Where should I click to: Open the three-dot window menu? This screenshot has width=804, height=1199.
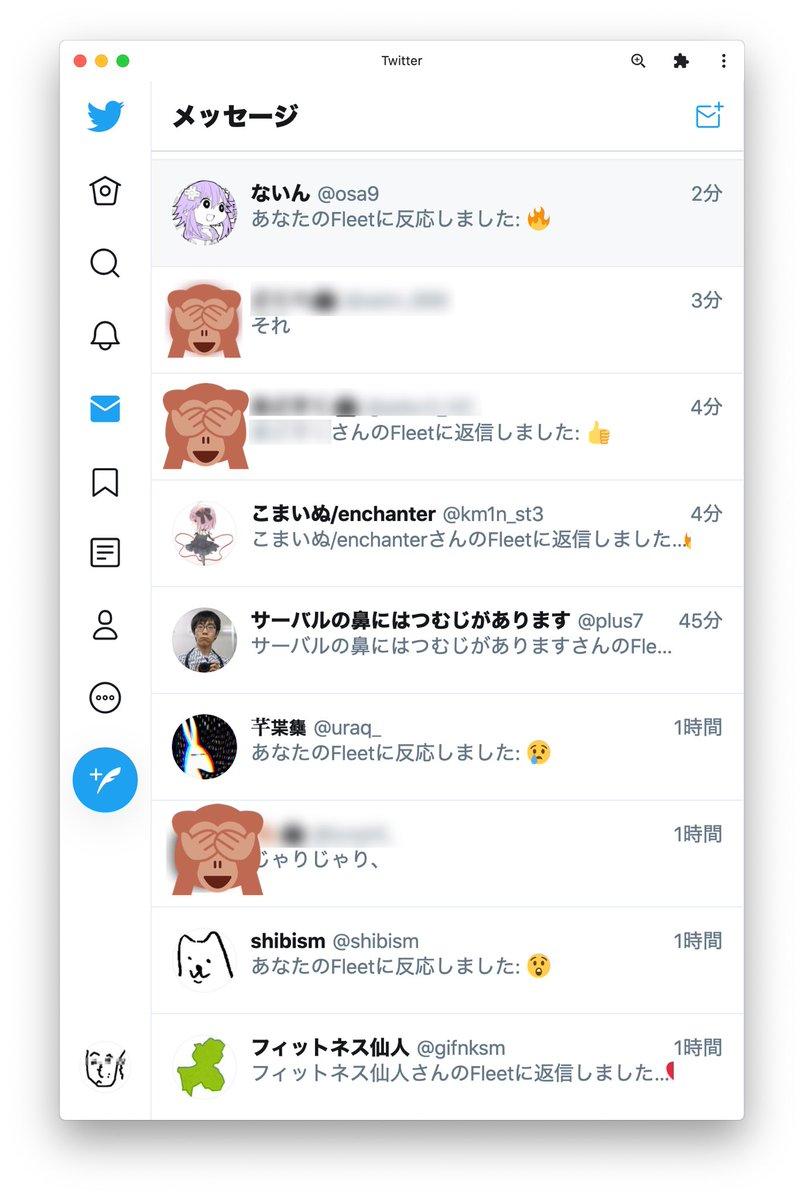tap(724, 61)
